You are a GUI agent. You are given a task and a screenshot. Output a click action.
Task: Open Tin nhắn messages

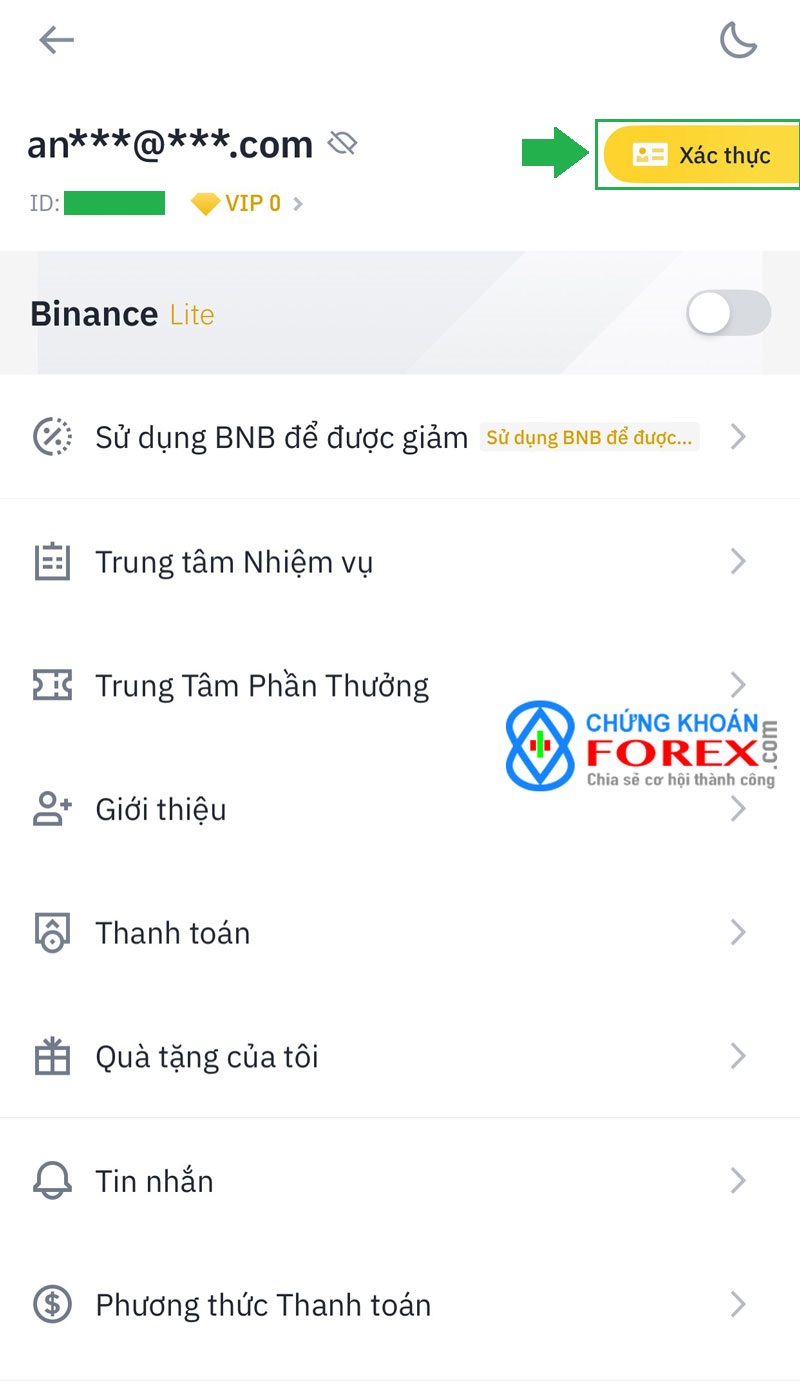(400, 1181)
